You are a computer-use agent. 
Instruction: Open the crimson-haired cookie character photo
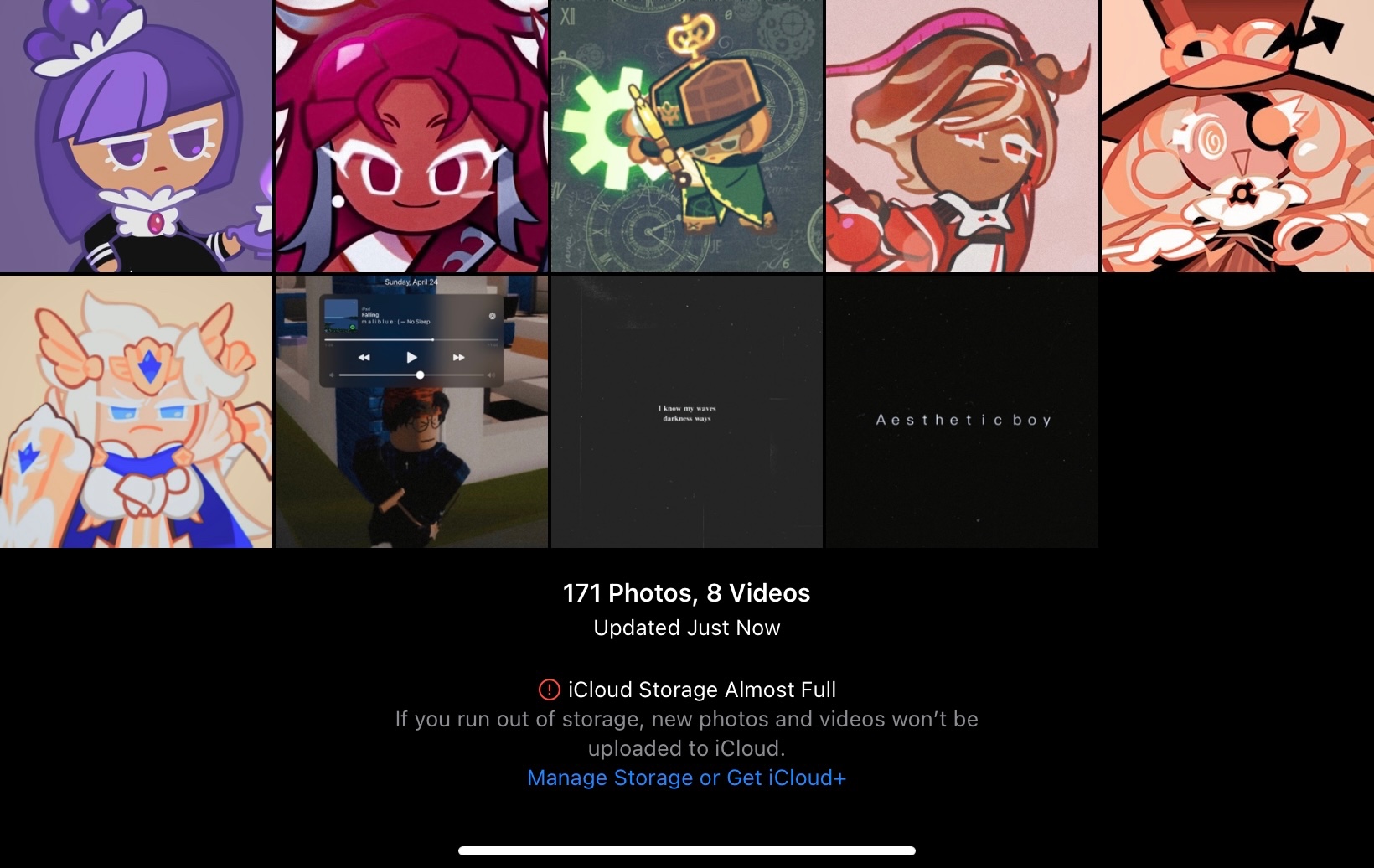pyautogui.click(x=411, y=136)
